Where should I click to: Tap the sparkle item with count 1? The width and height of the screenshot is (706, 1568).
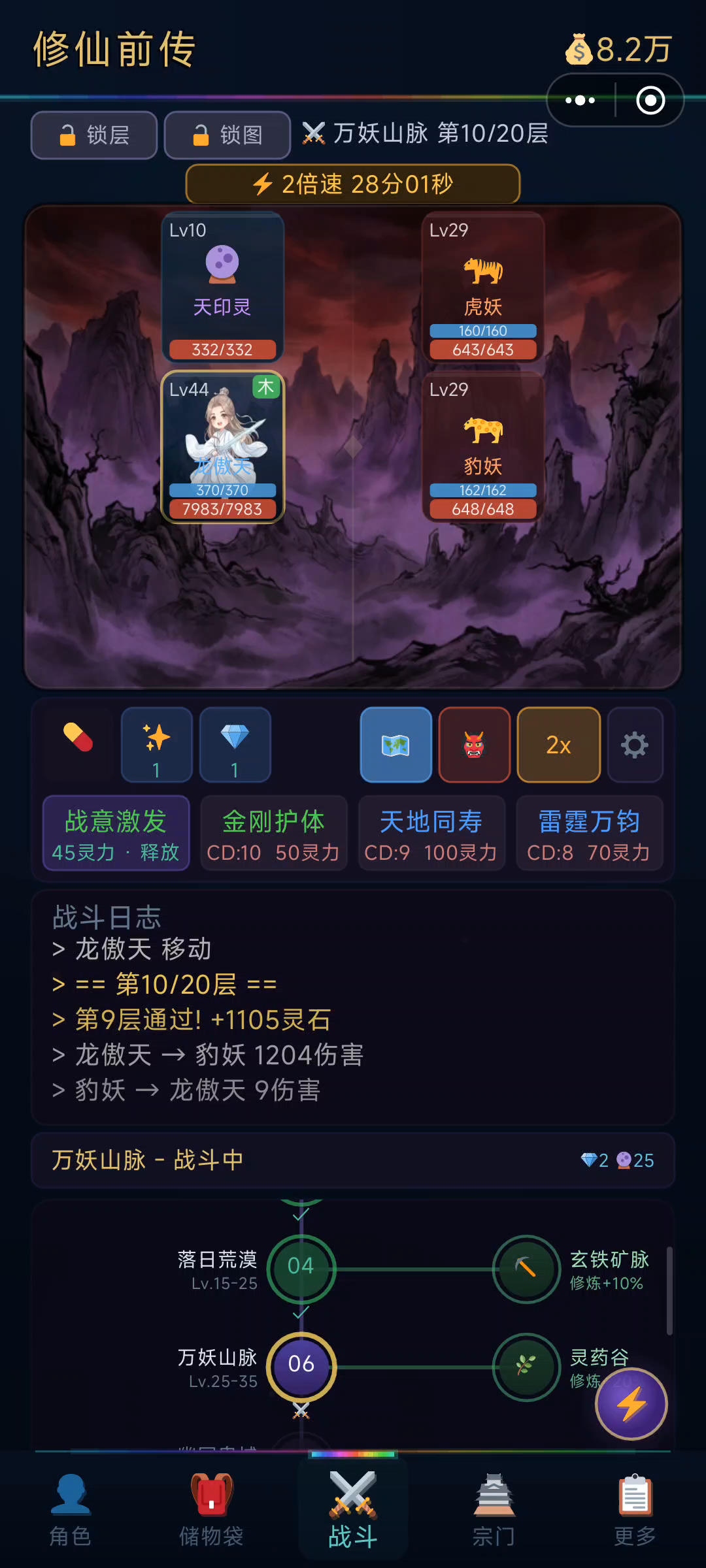click(157, 745)
